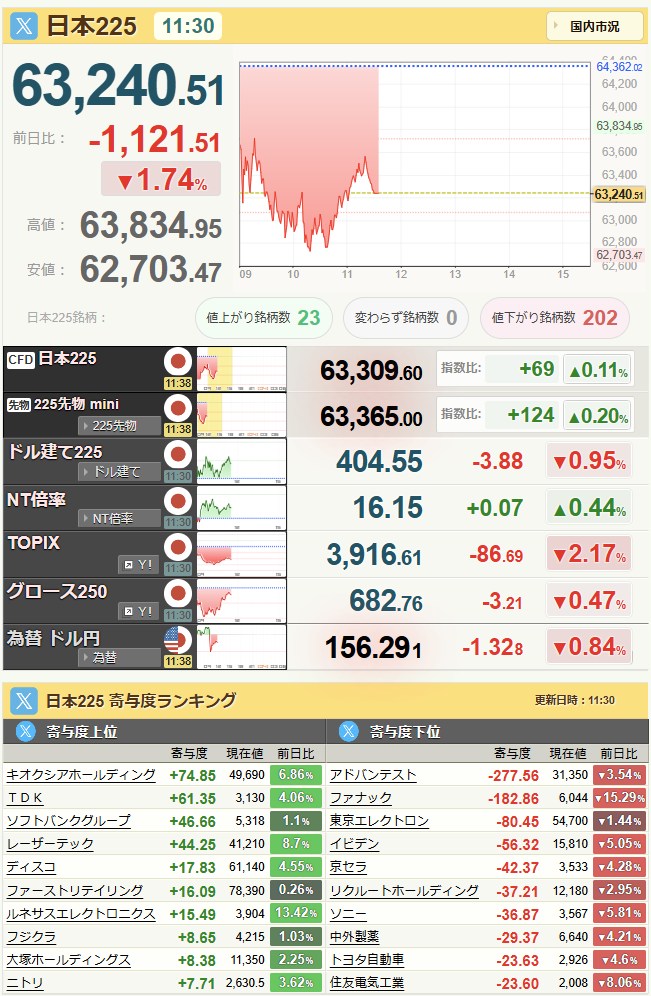651x996 pixels.
Task: Share 寄与度下位 list via its X icon
Action: (349, 731)
